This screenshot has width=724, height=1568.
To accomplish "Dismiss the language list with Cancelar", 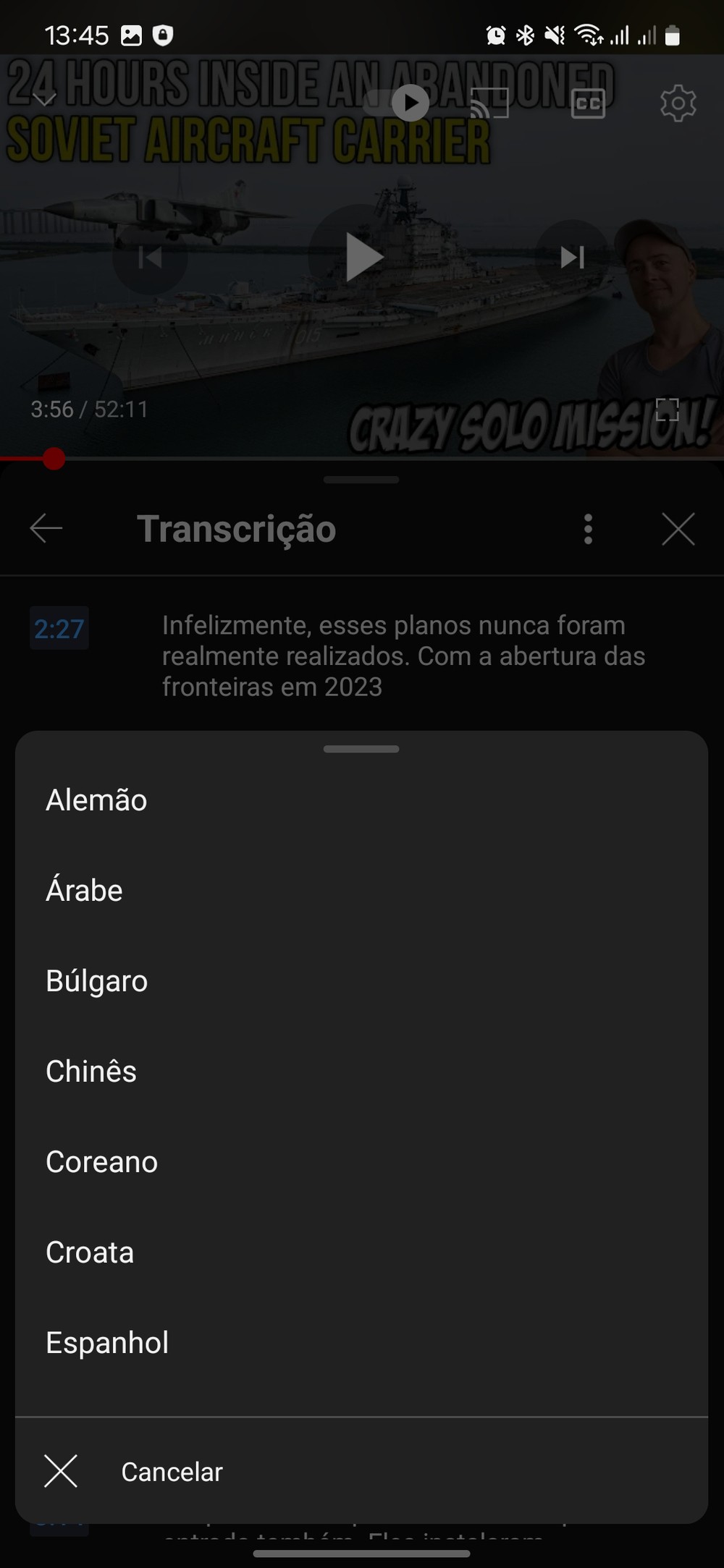I will [172, 1472].
